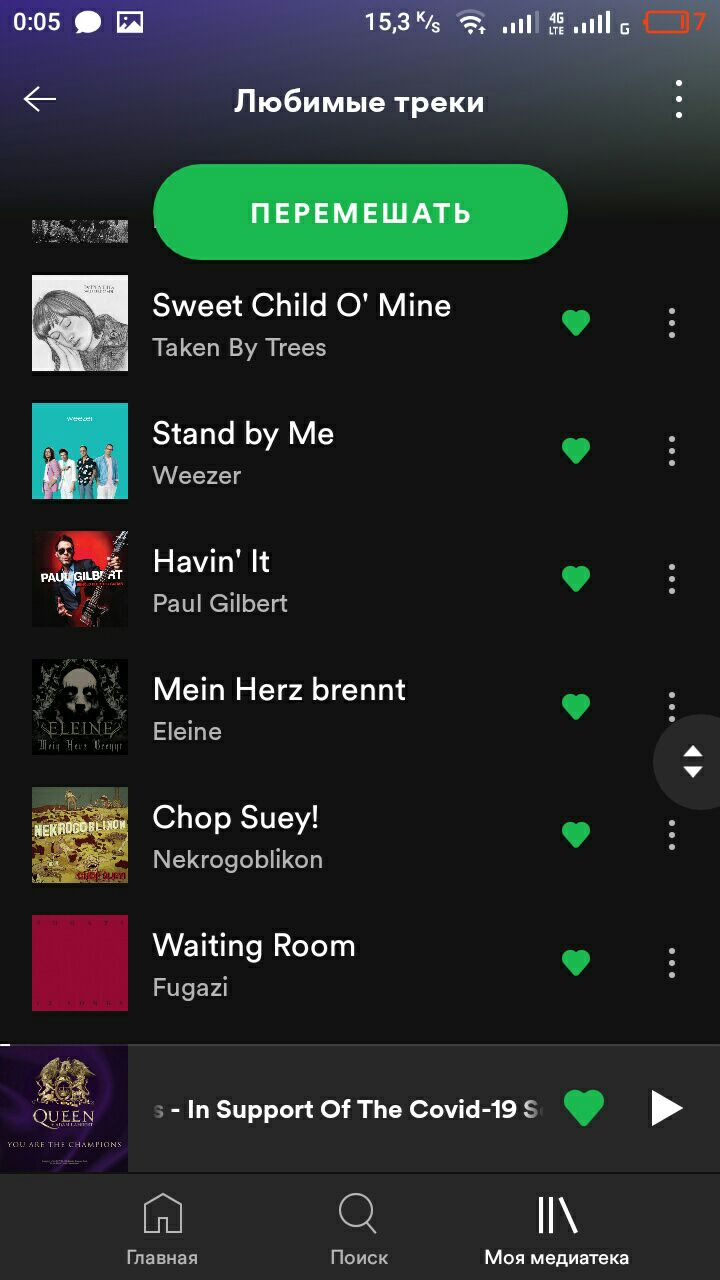Tap the green ПЕРЕМЕШАТЬ shuffle button
Viewport: 720px width, 1280px height.
pos(360,213)
